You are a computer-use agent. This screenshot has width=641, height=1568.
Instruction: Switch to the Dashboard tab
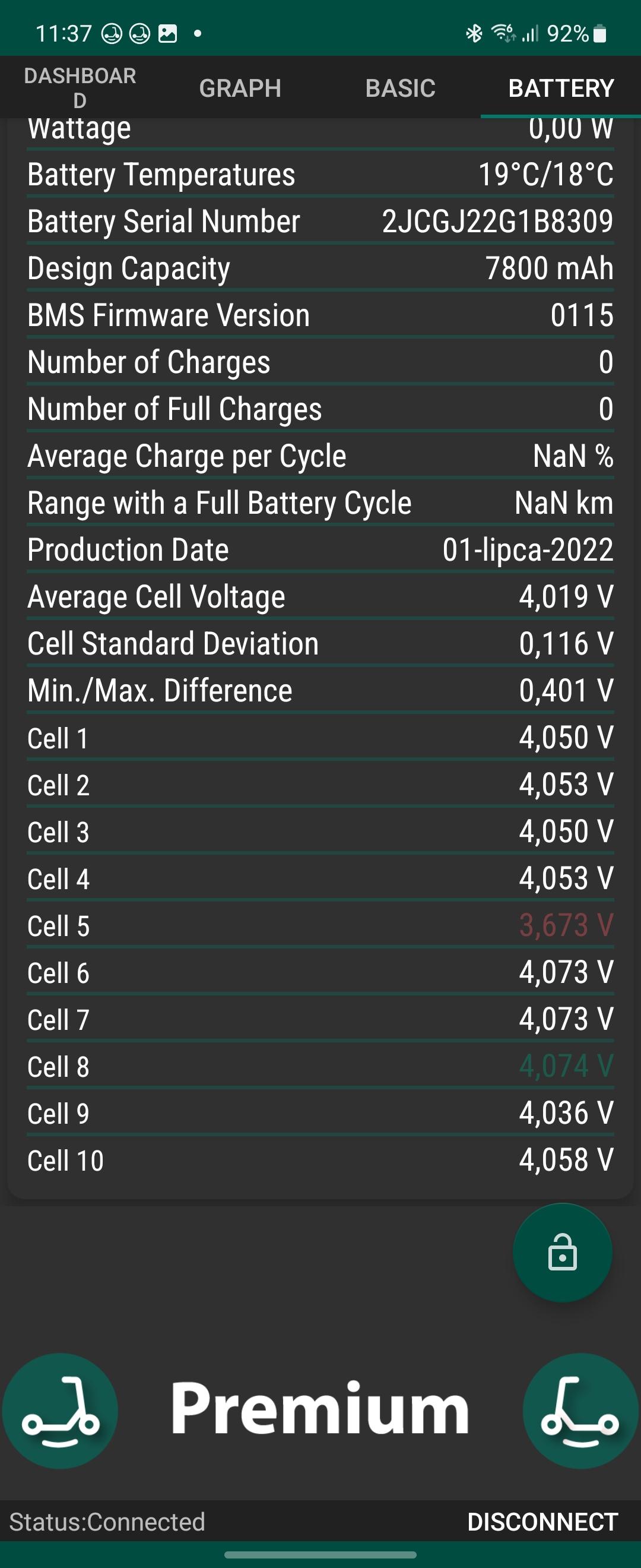coord(80,88)
